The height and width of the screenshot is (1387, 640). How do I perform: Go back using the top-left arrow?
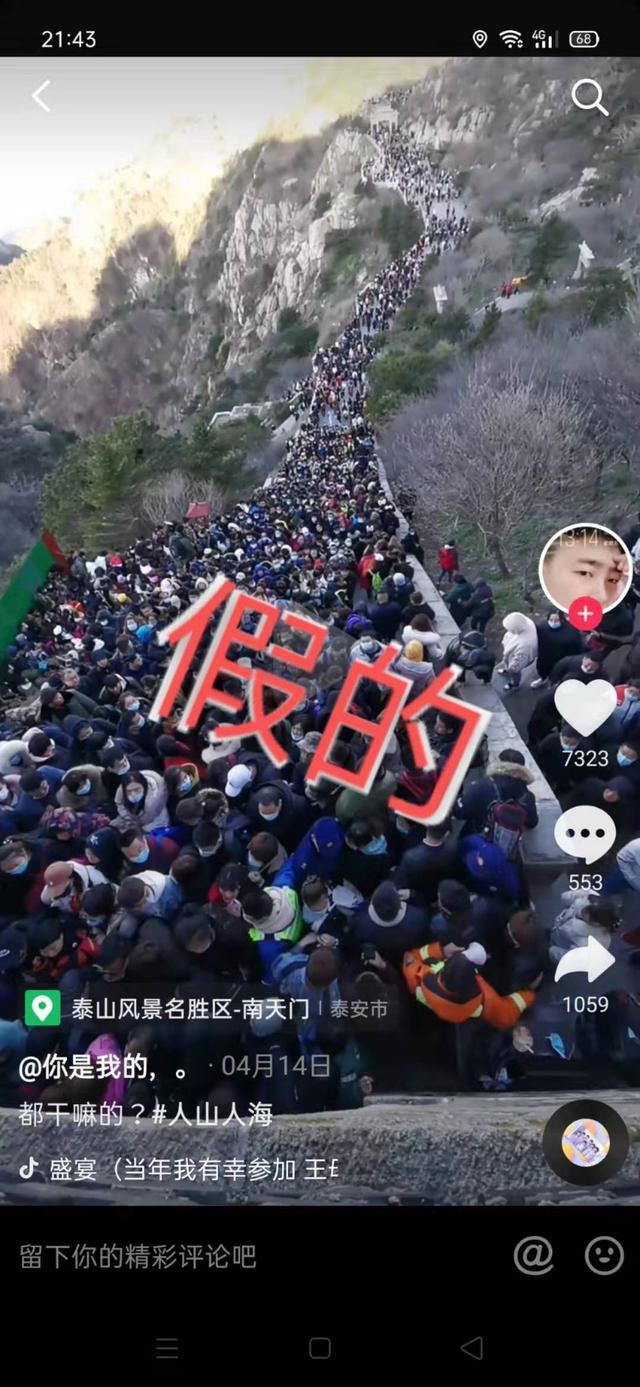(41, 96)
